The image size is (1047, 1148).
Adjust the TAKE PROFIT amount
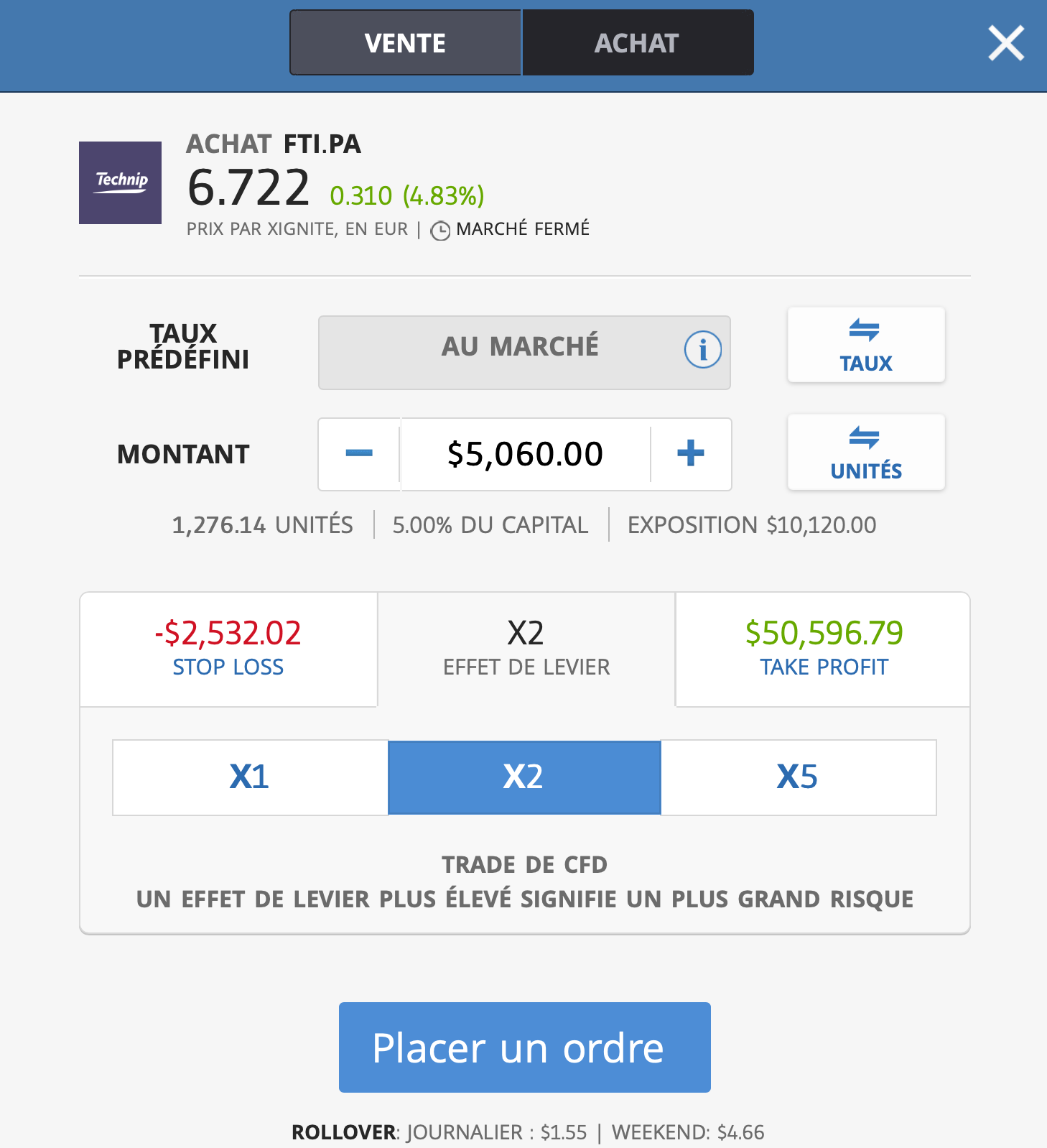(822, 646)
